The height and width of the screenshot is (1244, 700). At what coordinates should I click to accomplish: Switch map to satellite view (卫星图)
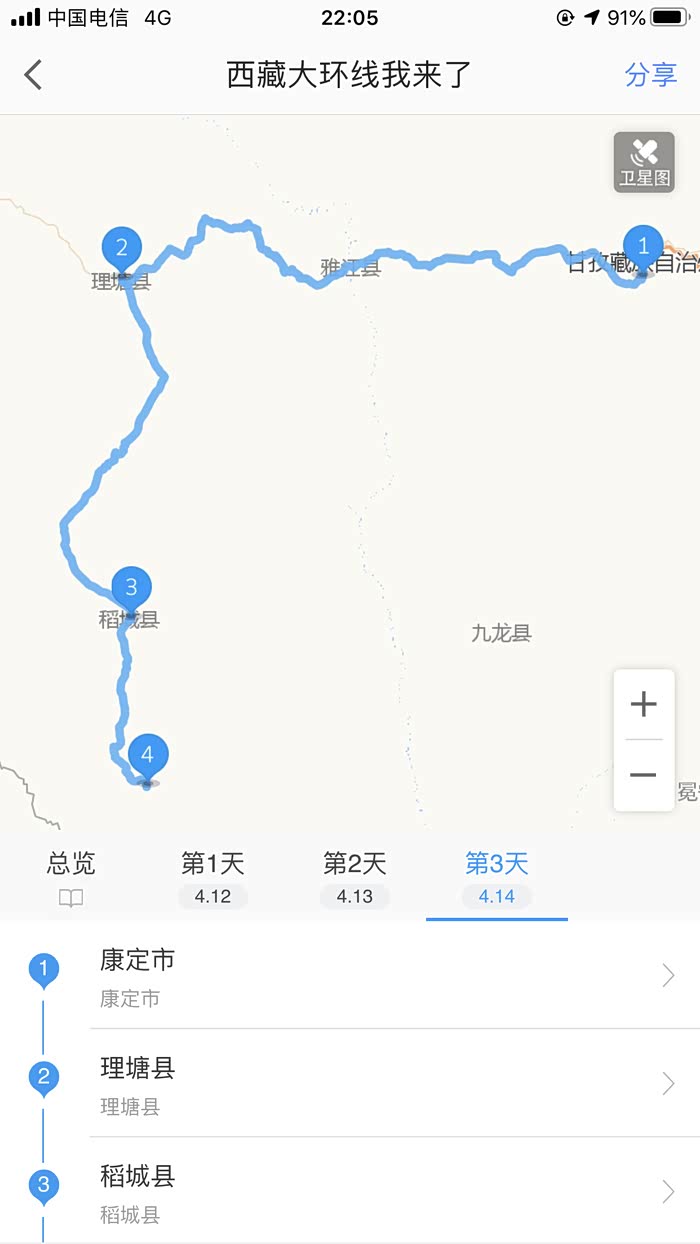coord(644,162)
